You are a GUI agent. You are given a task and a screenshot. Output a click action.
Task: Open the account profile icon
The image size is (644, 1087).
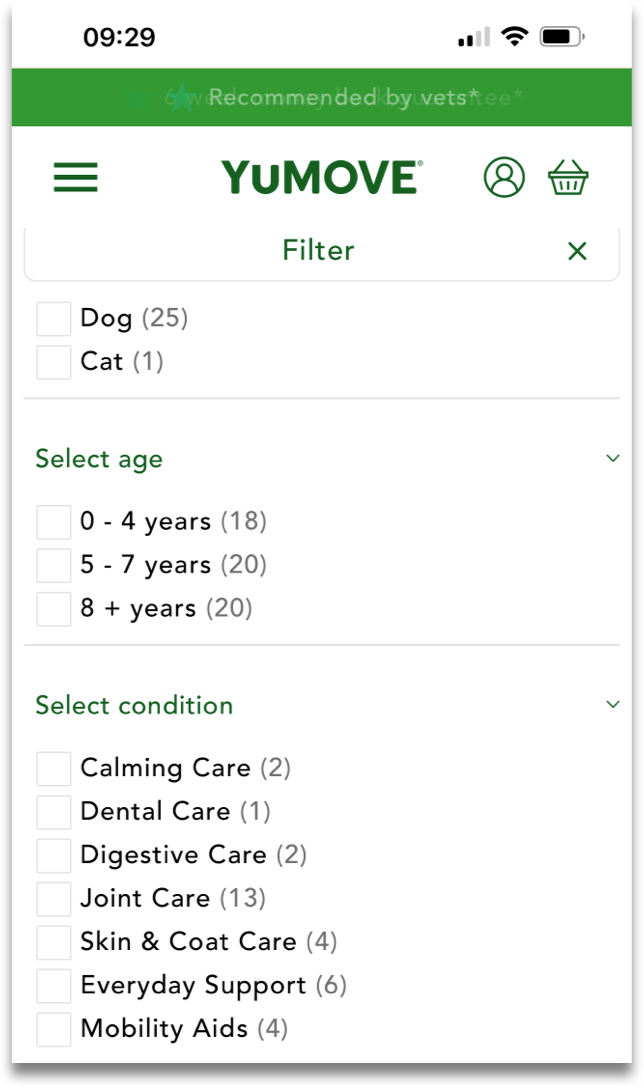point(504,177)
